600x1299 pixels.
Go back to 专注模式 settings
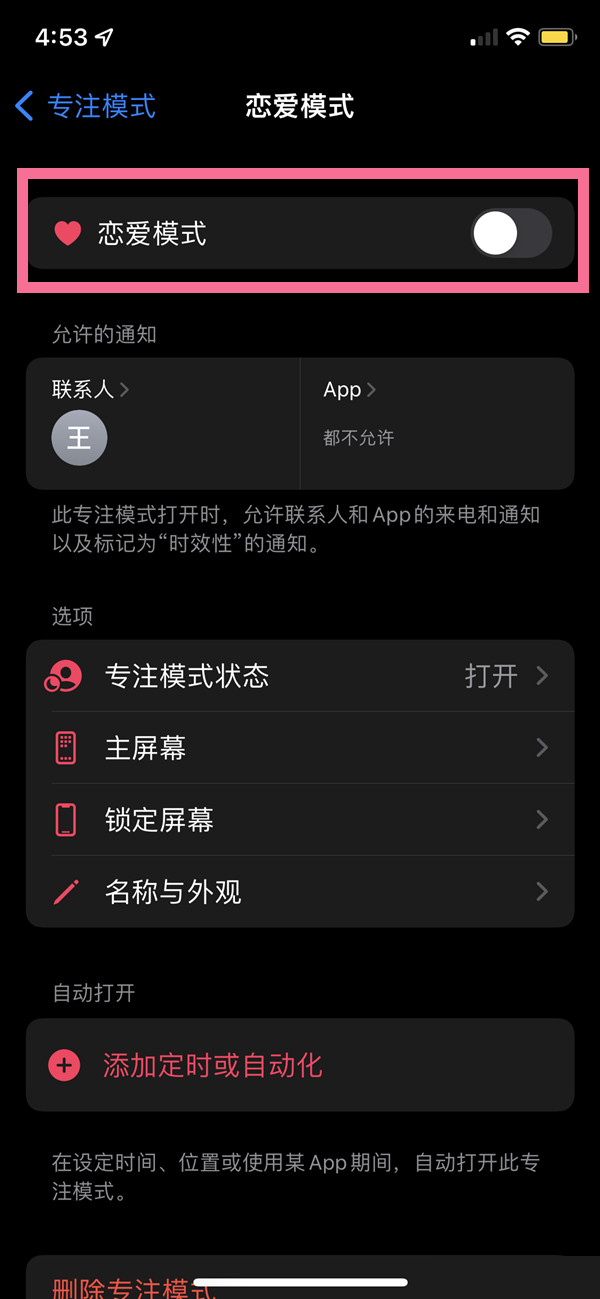(86, 106)
